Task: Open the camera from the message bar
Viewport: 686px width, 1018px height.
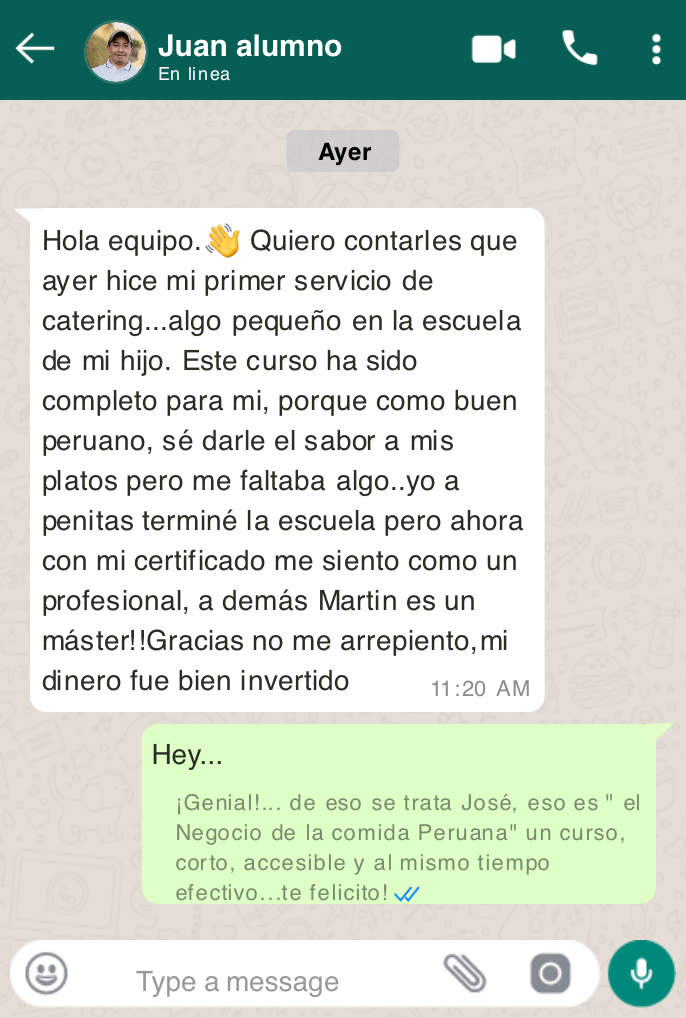Action: (x=550, y=973)
